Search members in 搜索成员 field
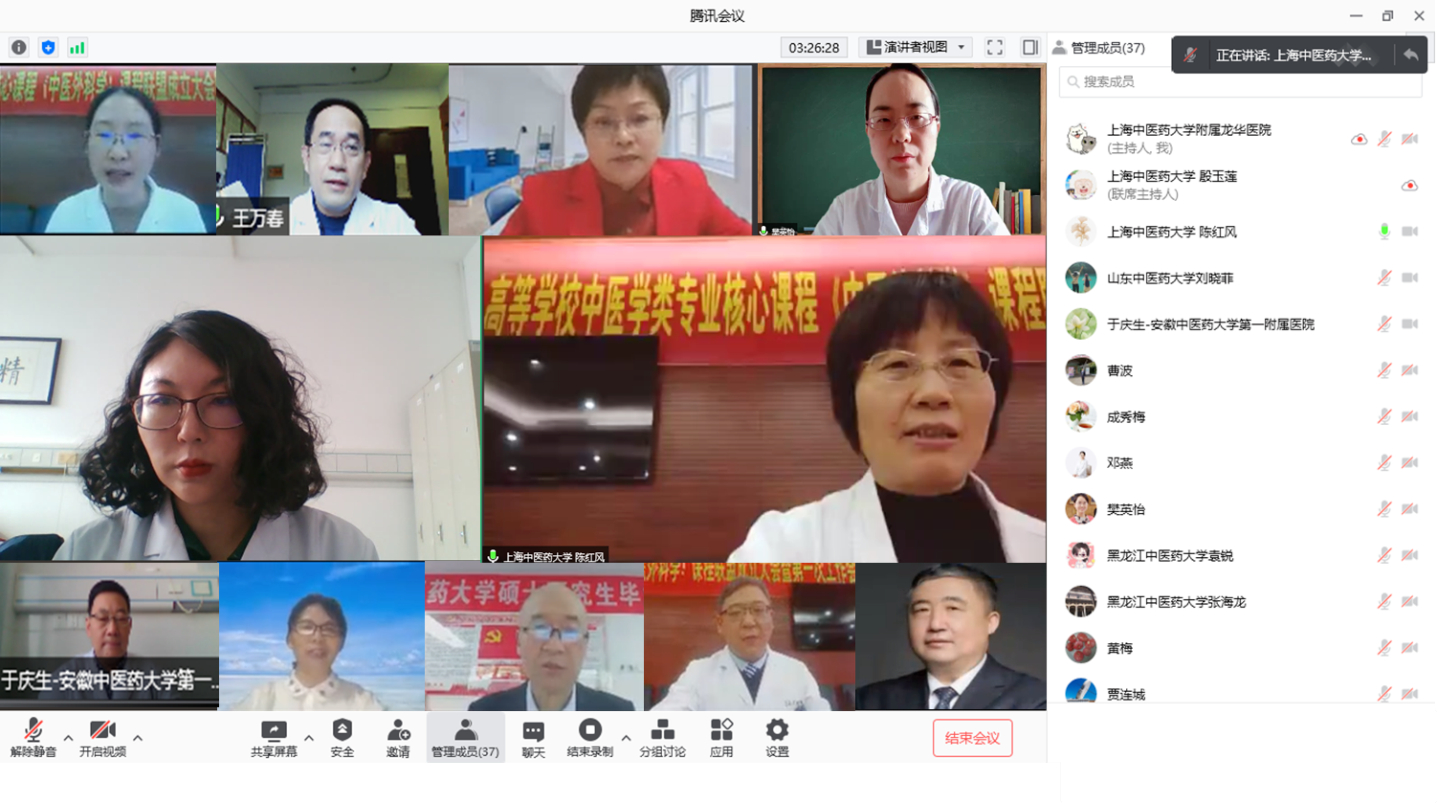The width and height of the screenshot is (1437, 803). 1240,81
